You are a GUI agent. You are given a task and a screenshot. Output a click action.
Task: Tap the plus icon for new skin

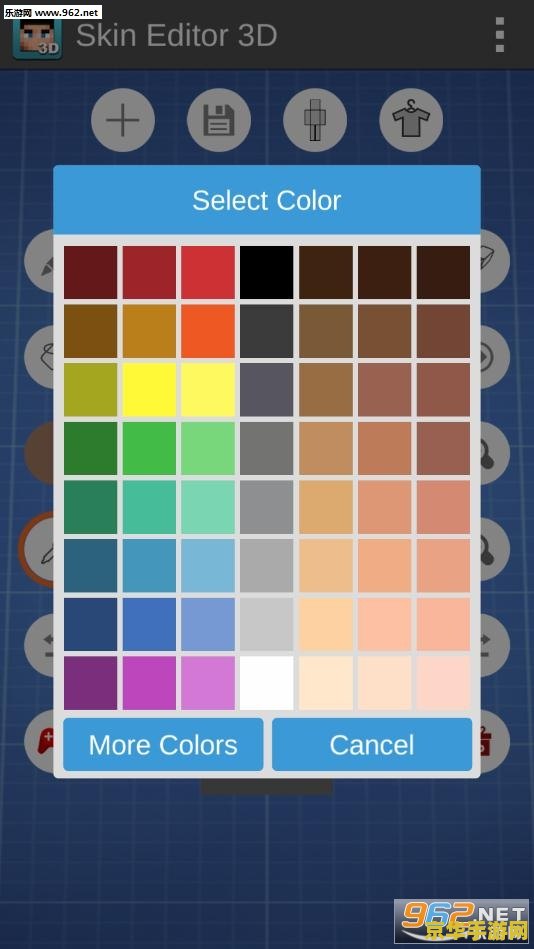[x=123, y=120]
